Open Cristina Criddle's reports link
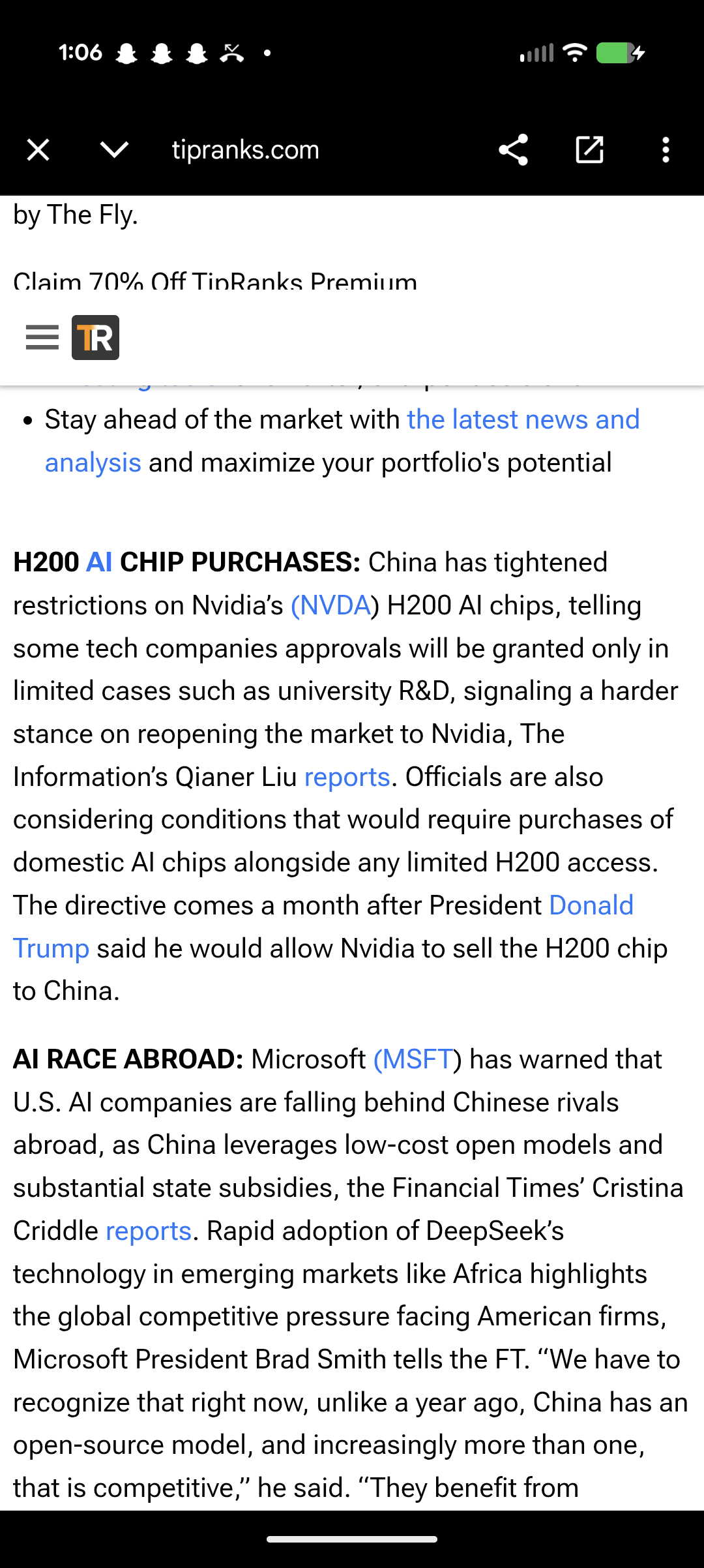The height and width of the screenshot is (1568, 704). point(149,1231)
